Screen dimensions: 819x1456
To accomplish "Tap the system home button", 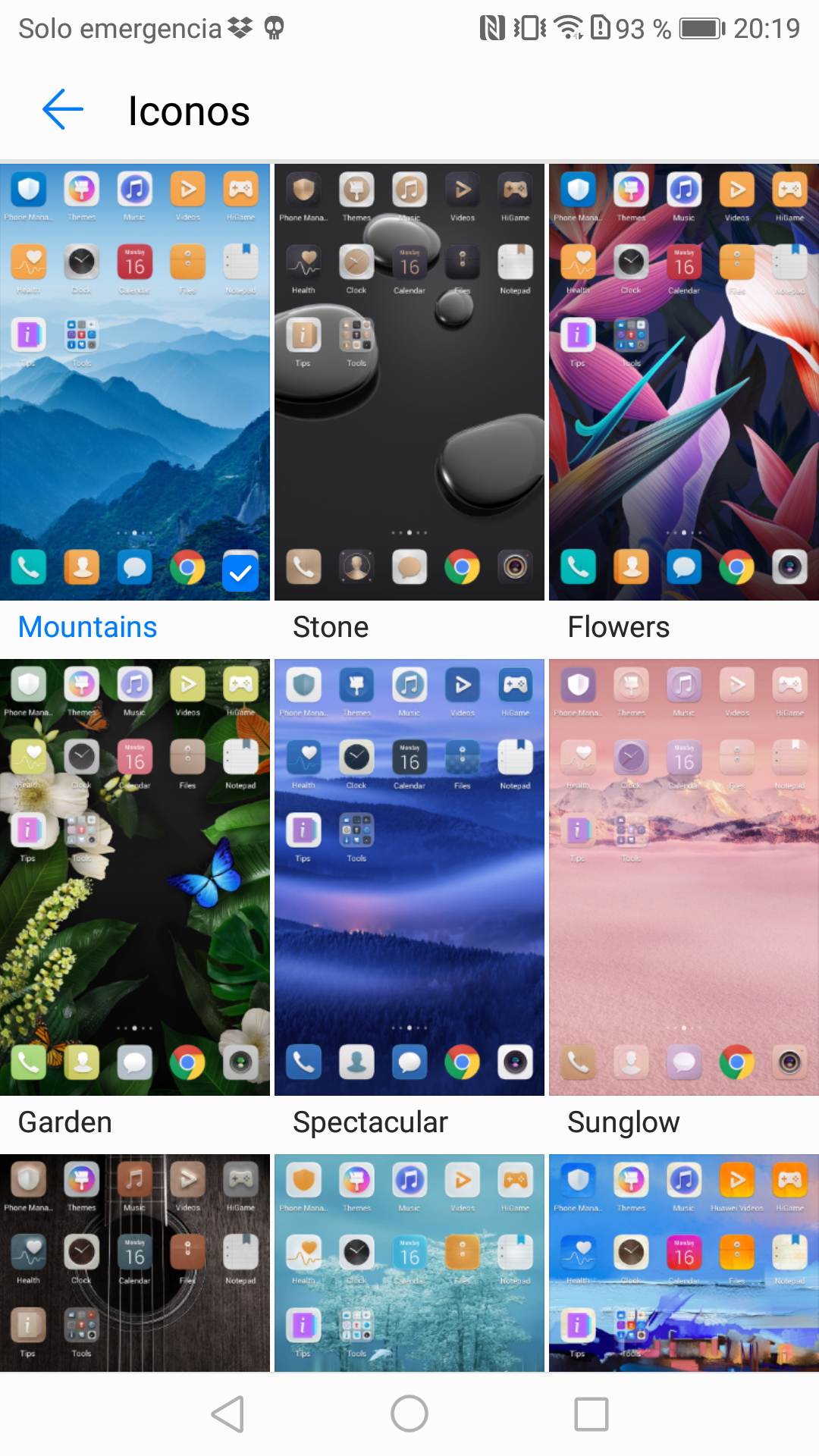I will pyautogui.click(x=409, y=1414).
